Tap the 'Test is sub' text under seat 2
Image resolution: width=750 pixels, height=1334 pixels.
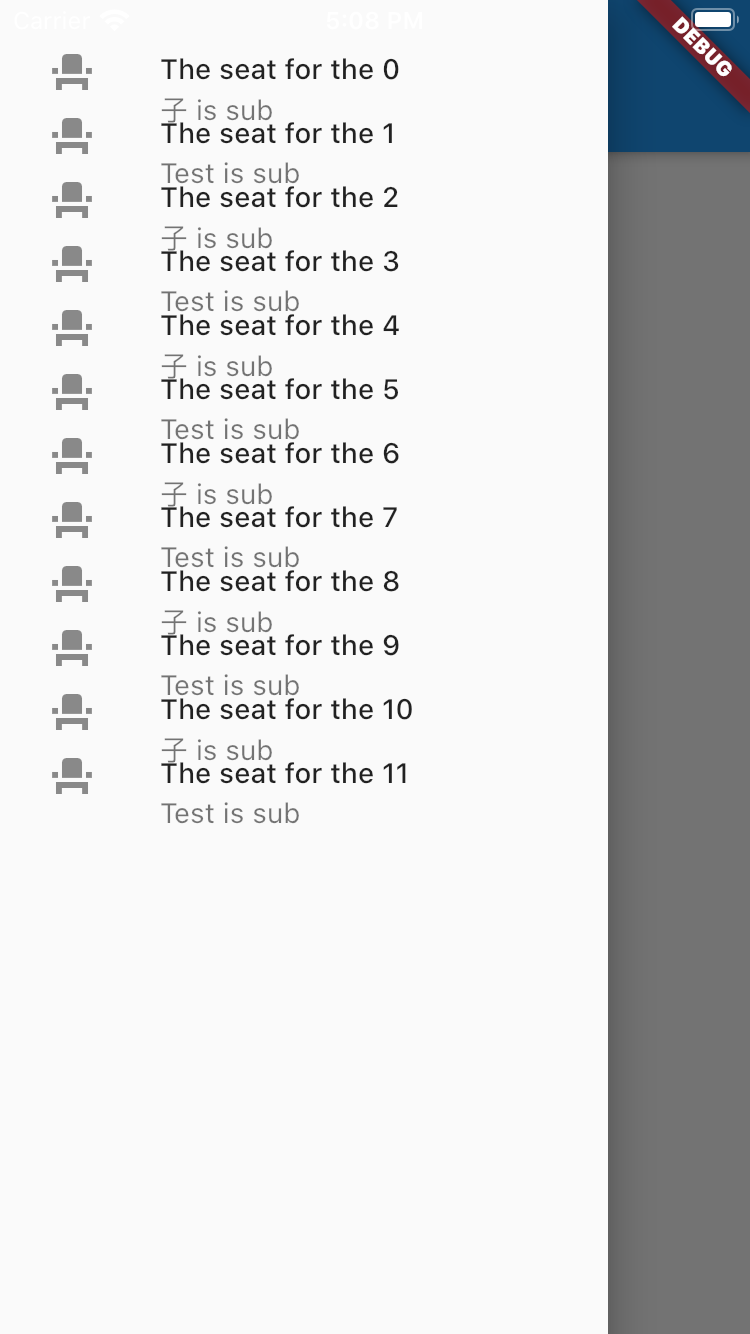pyautogui.click(x=230, y=174)
